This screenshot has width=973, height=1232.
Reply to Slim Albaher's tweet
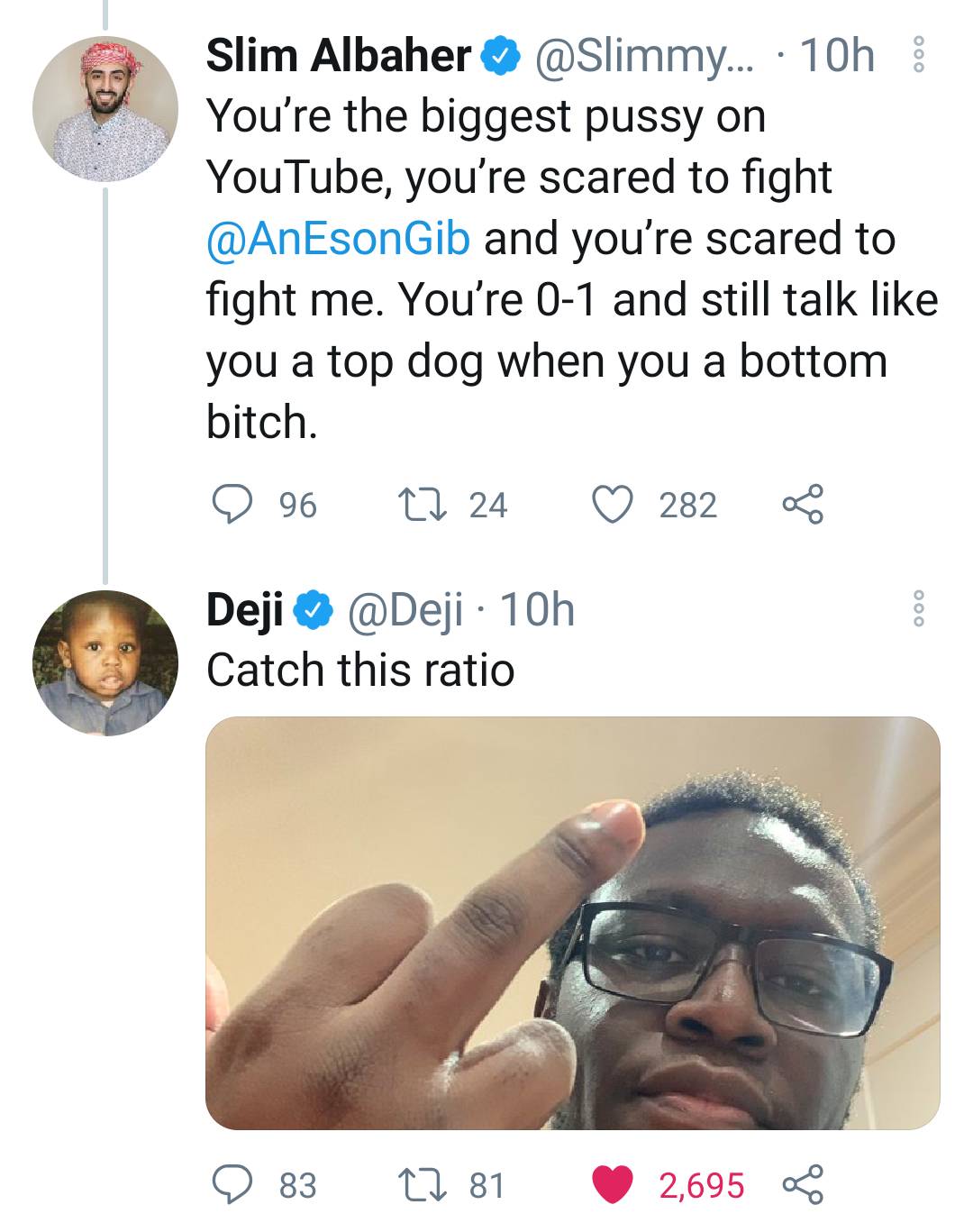point(232,505)
